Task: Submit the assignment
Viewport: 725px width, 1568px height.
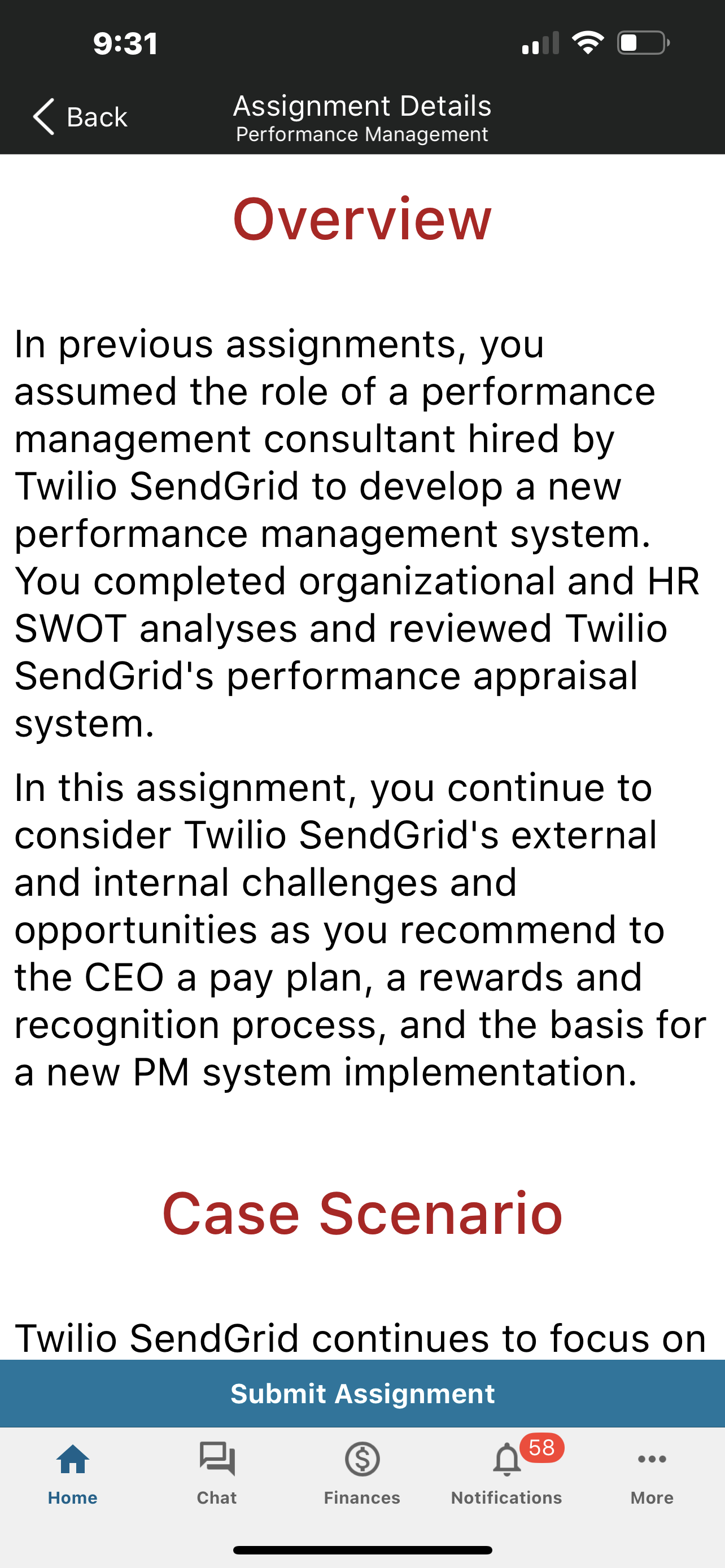Action: click(x=362, y=1393)
